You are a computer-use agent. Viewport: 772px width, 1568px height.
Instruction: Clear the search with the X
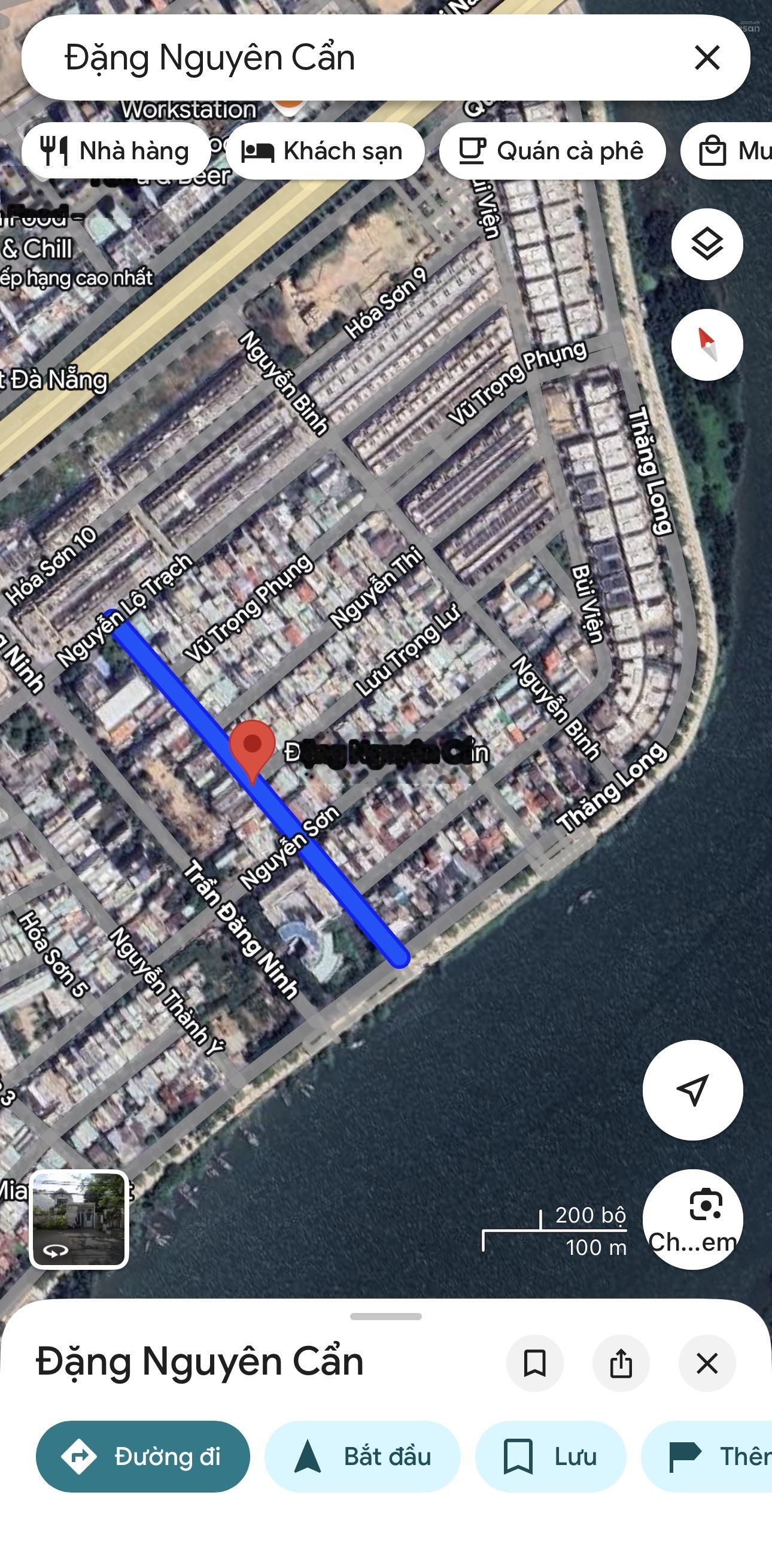707,58
